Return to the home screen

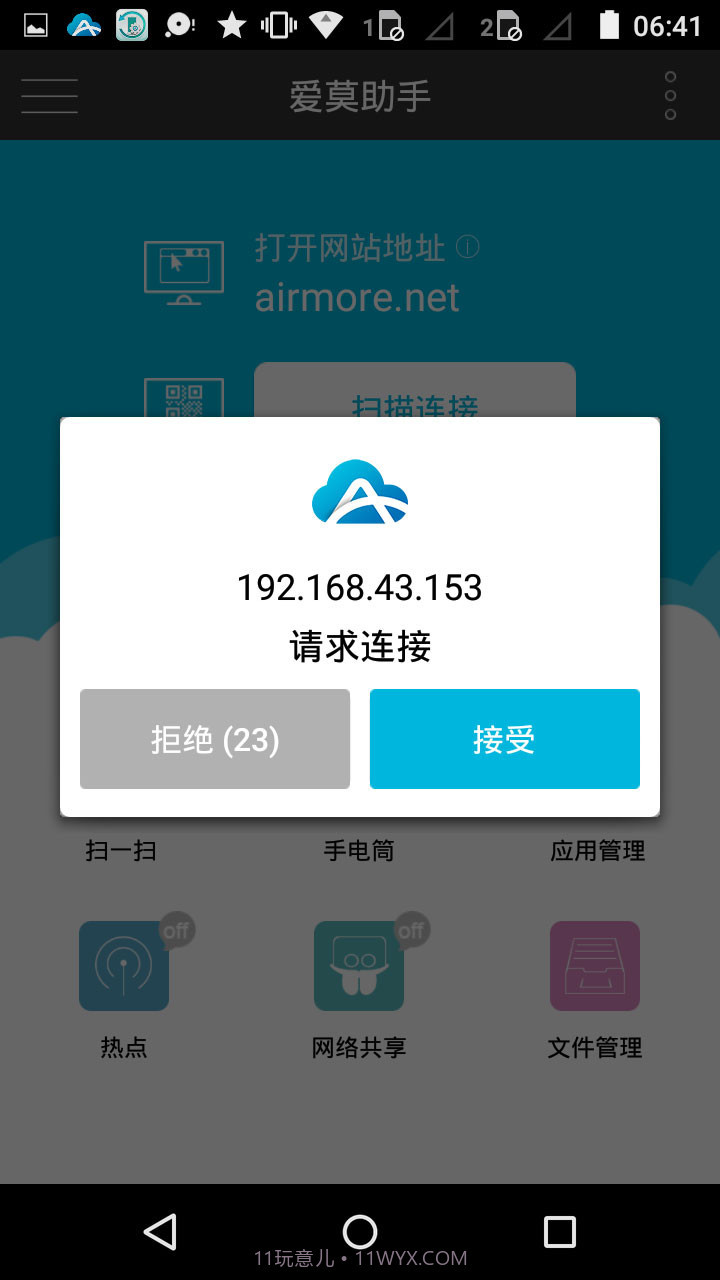[360, 1231]
